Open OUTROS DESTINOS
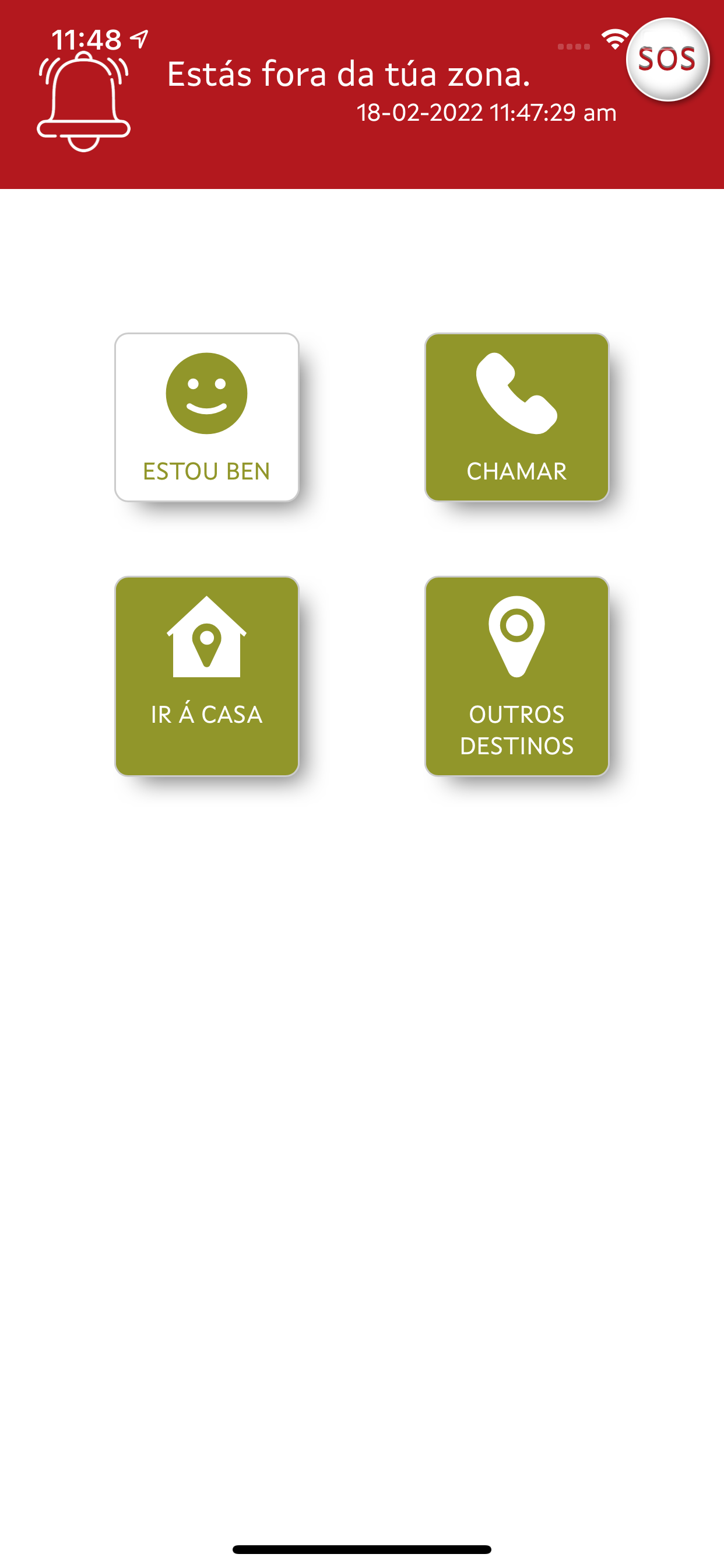The width and height of the screenshot is (724, 1568). (x=516, y=675)
